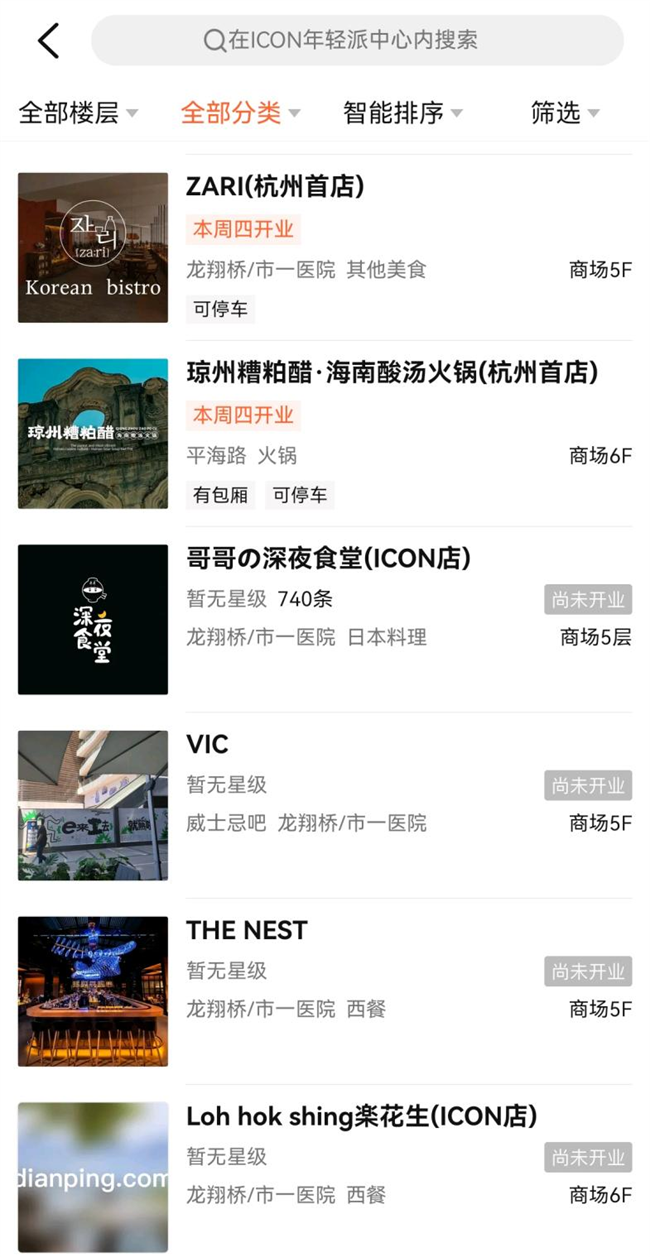View 琼州糟粕醋·海南酸汤火锅 restaurant details
The width and height of the screenshot is (650, 1257).
pos(325,433)
